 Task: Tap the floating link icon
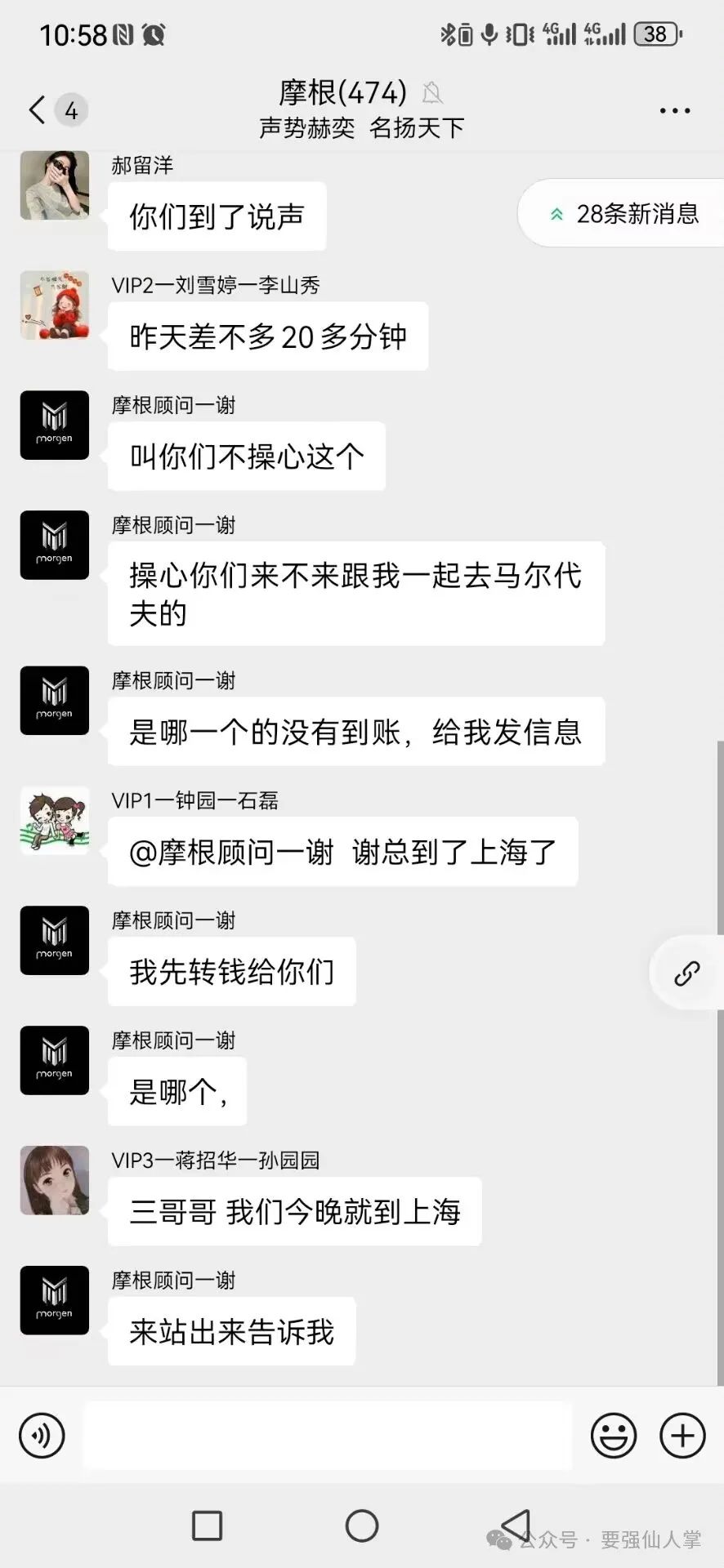tap(686, 973)
